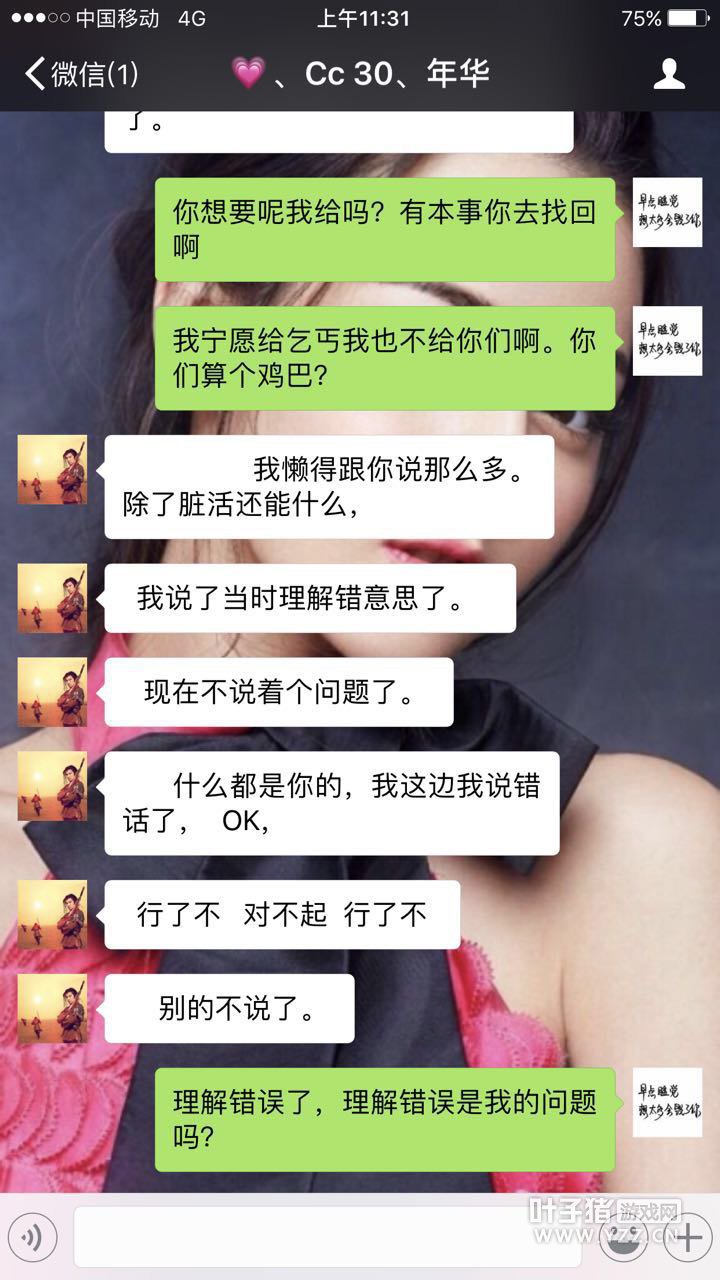720x1280 pixels.
Task: Open sender's avatar beside 我懒得跟你说那么多
Action: pyautogui.click(x=52, y=470)
